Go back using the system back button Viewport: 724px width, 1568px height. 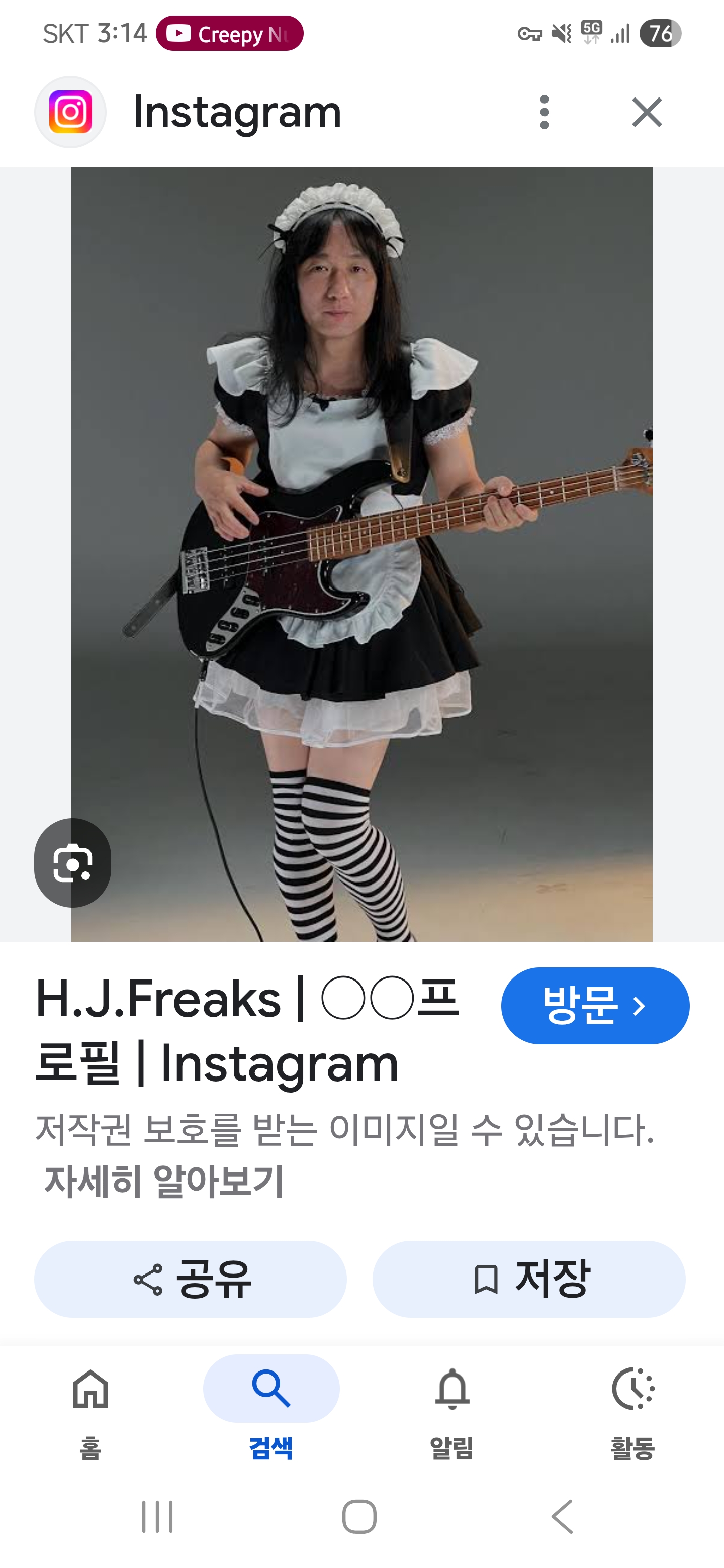pos(562,1516)
